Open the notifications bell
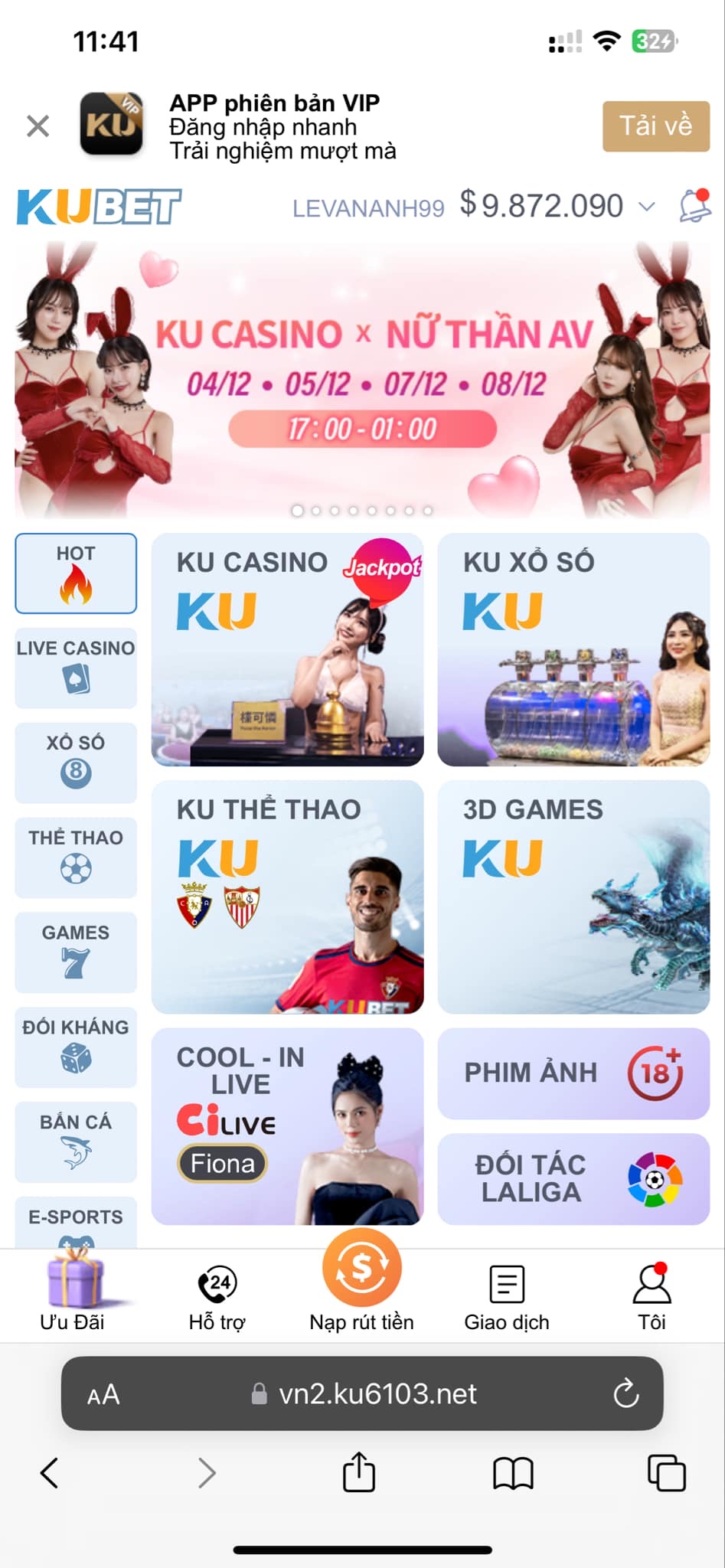 (x=694, y=206)
